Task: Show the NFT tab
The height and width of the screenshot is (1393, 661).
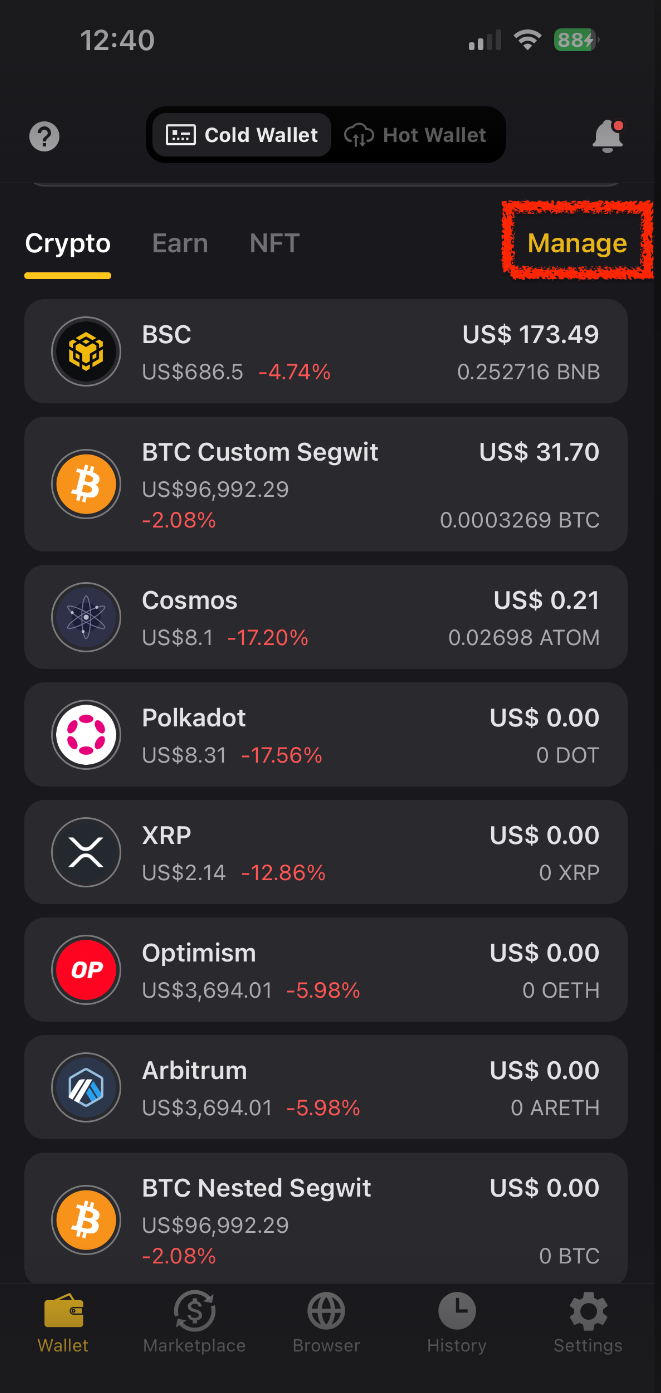Action: pyautogui.click(x=274, y=243)
